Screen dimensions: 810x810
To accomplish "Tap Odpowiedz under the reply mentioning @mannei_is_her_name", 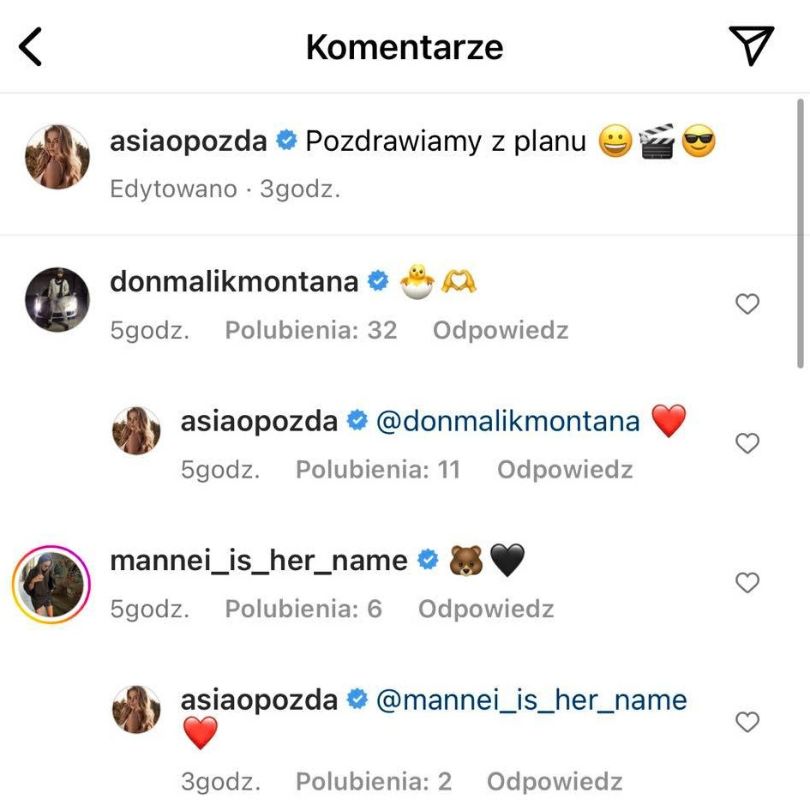I will pos(554,781).
